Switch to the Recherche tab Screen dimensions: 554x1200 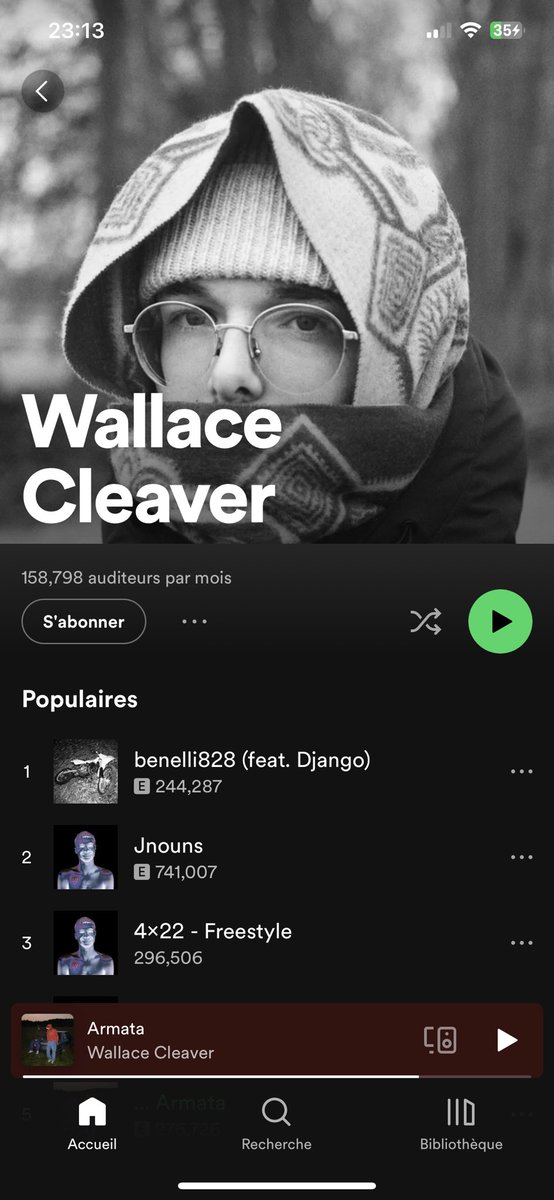point(276,1123)
